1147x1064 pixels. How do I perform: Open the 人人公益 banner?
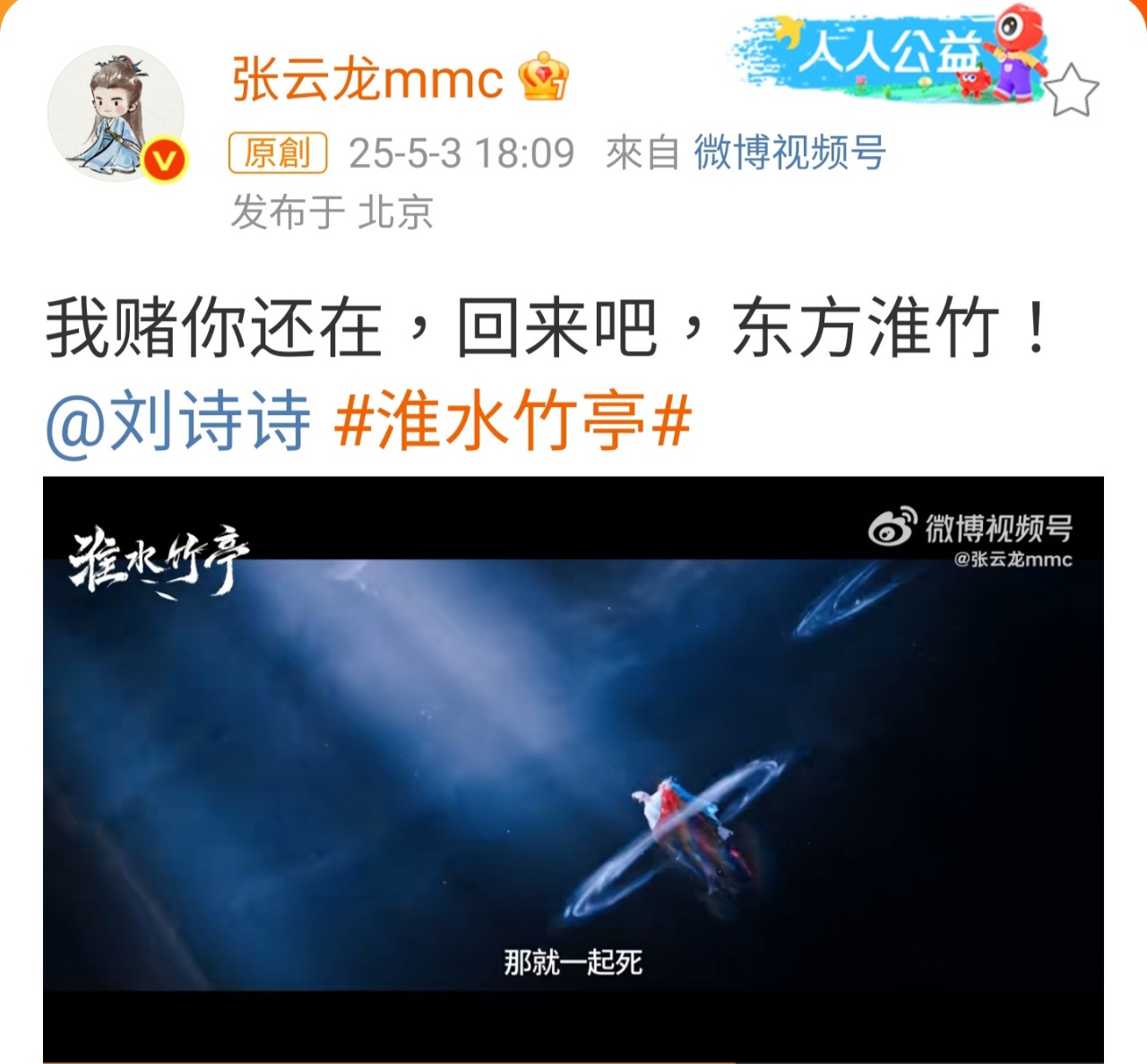(887, 52)
